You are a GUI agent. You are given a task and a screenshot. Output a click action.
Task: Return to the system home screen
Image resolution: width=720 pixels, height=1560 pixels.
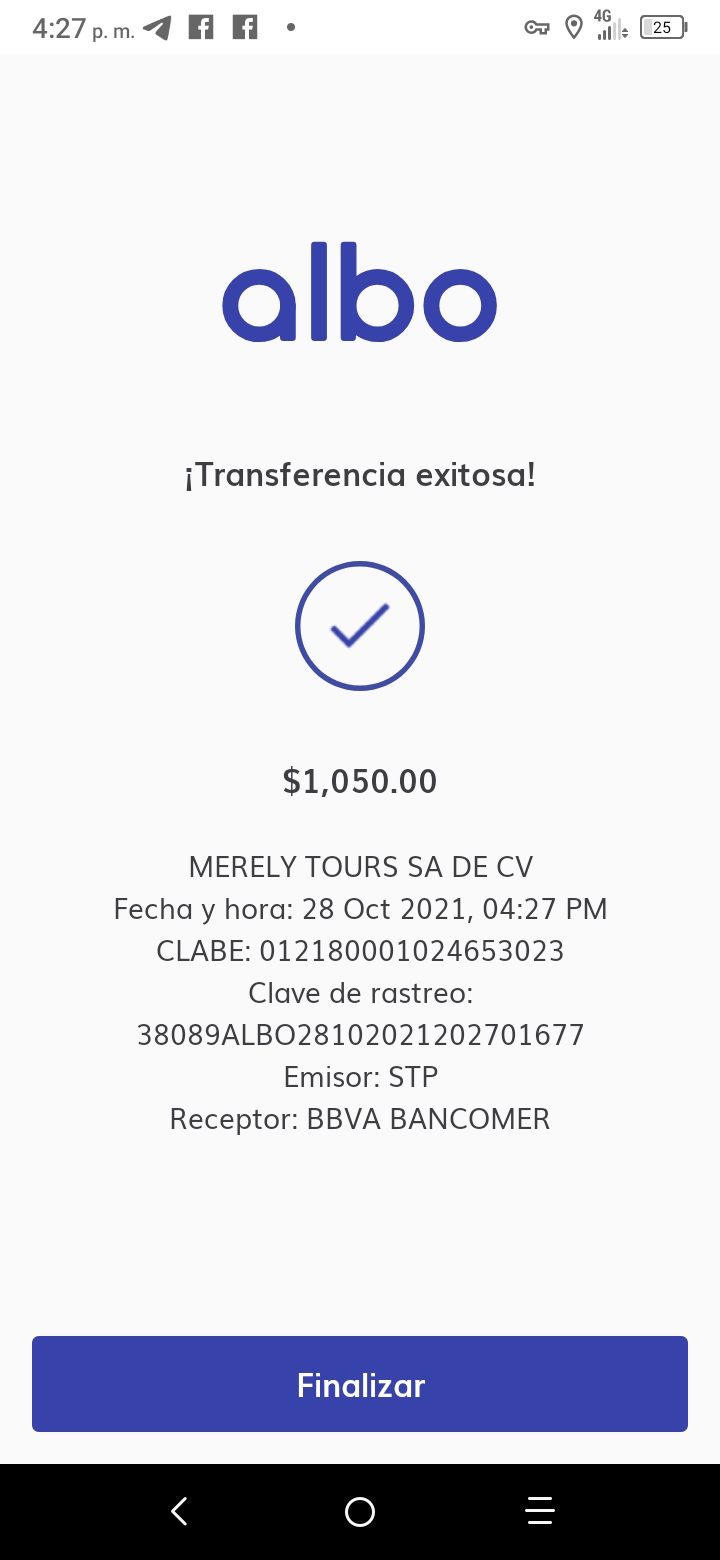click(360, 1512)
